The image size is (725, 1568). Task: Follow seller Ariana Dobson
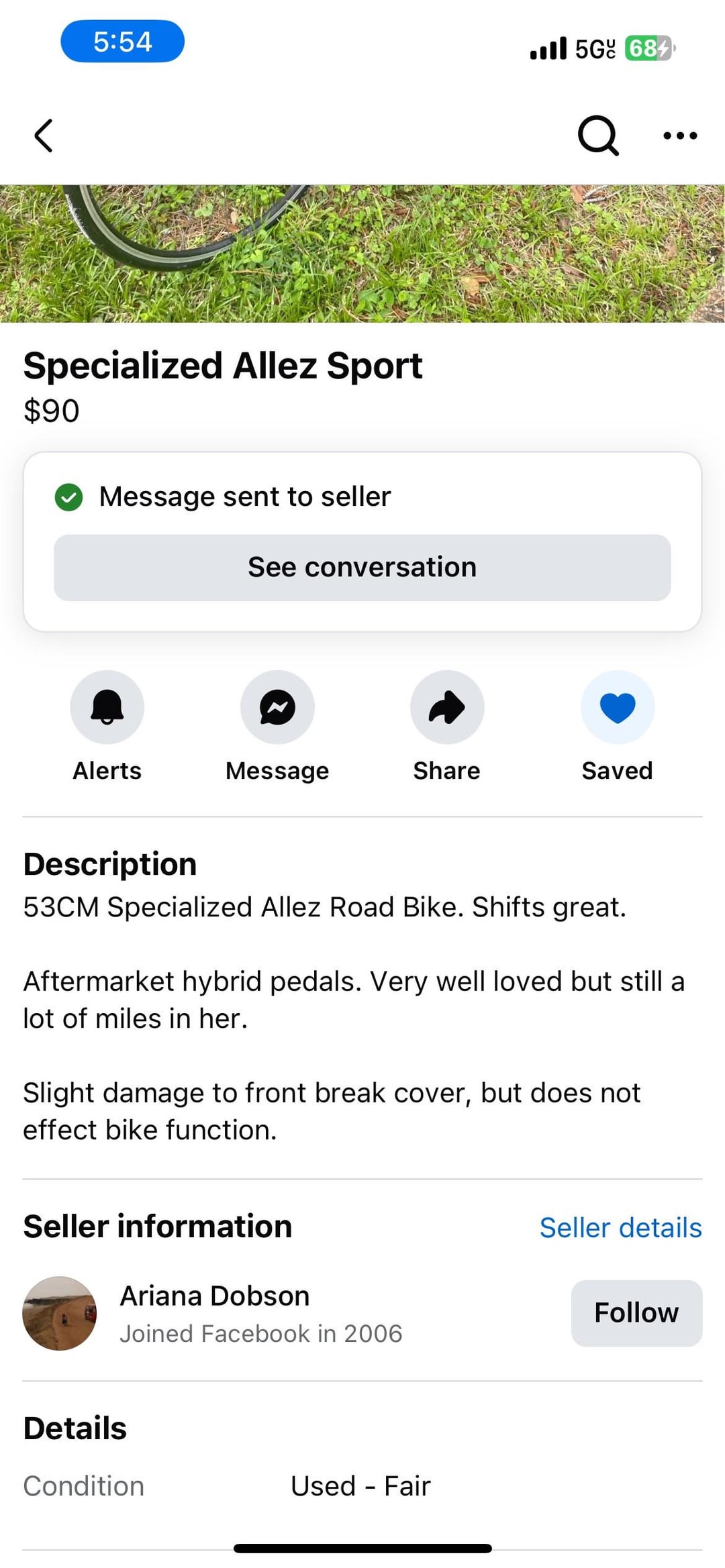[636, 1312]
